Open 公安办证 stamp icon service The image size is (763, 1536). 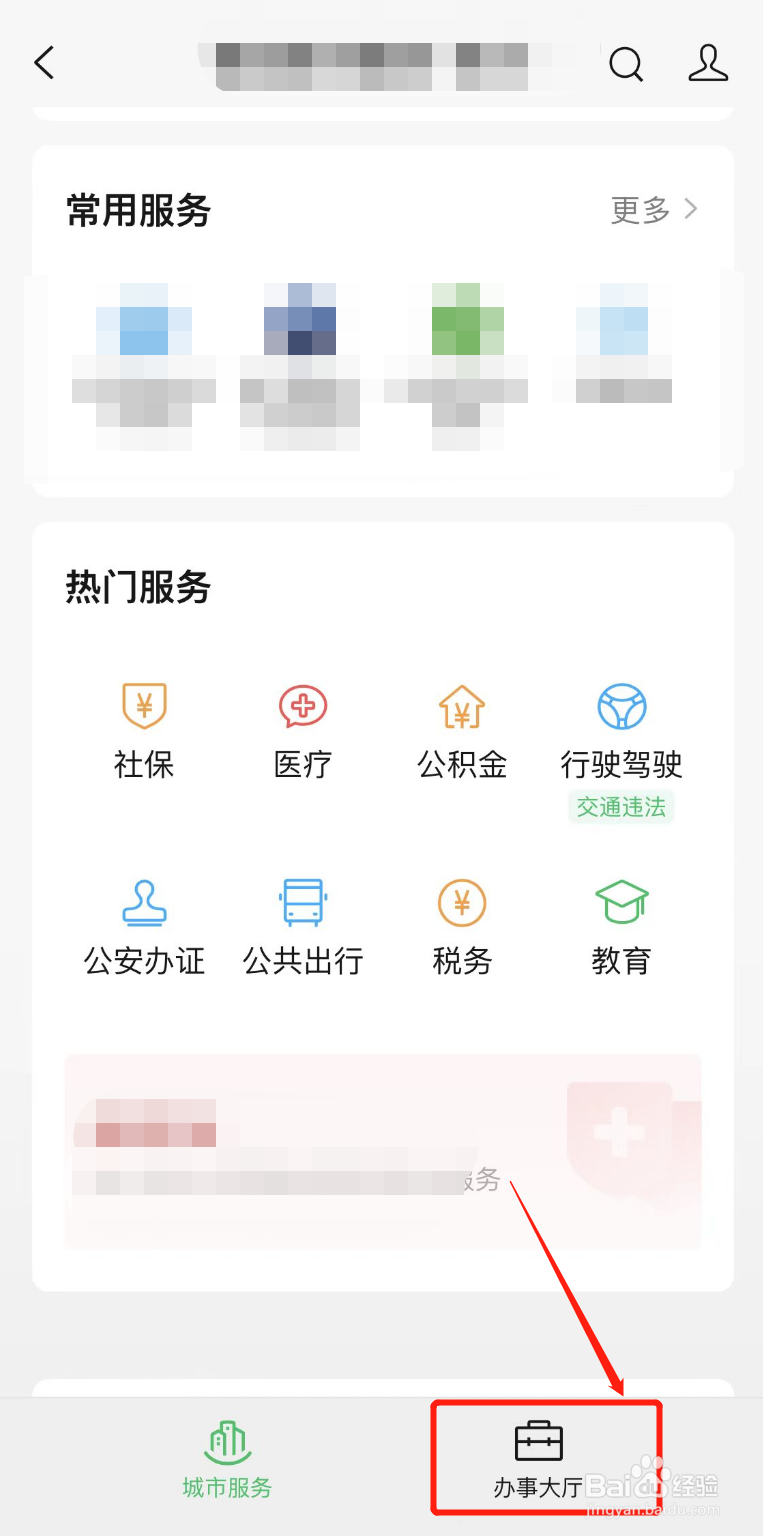[x=144, y=925]
